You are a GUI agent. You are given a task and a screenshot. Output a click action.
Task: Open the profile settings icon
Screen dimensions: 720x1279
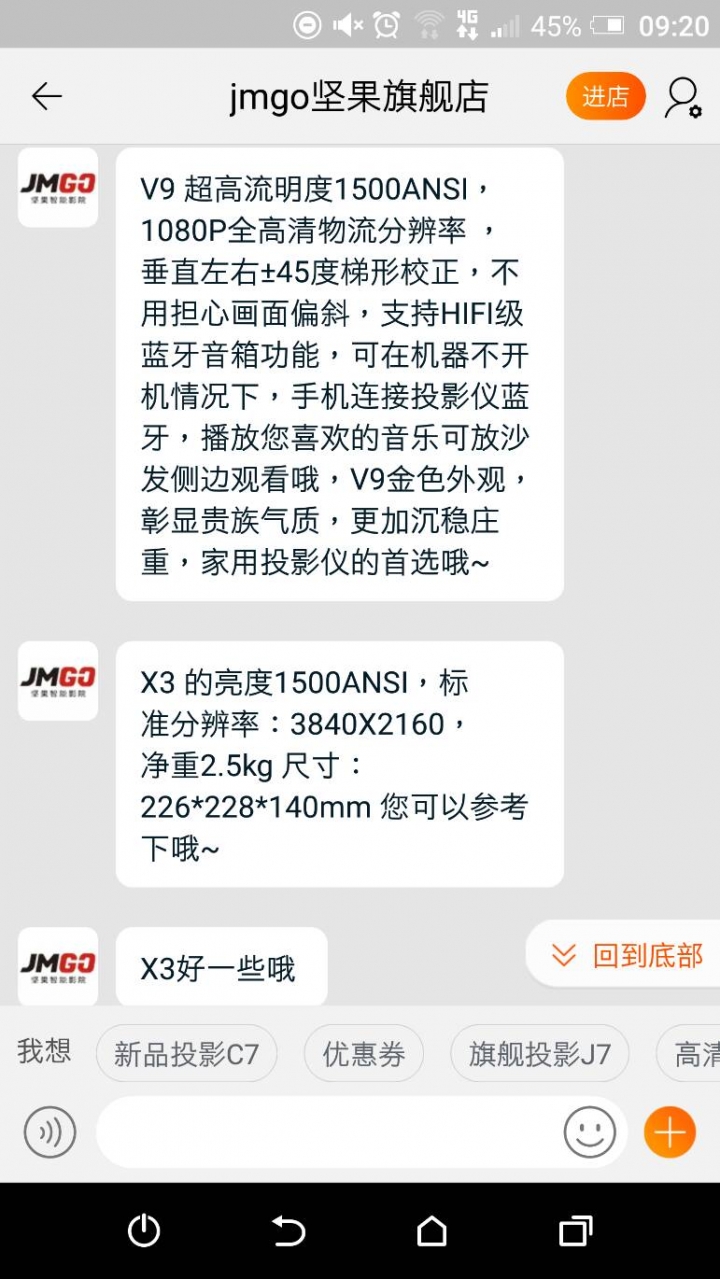click(683, 97)
